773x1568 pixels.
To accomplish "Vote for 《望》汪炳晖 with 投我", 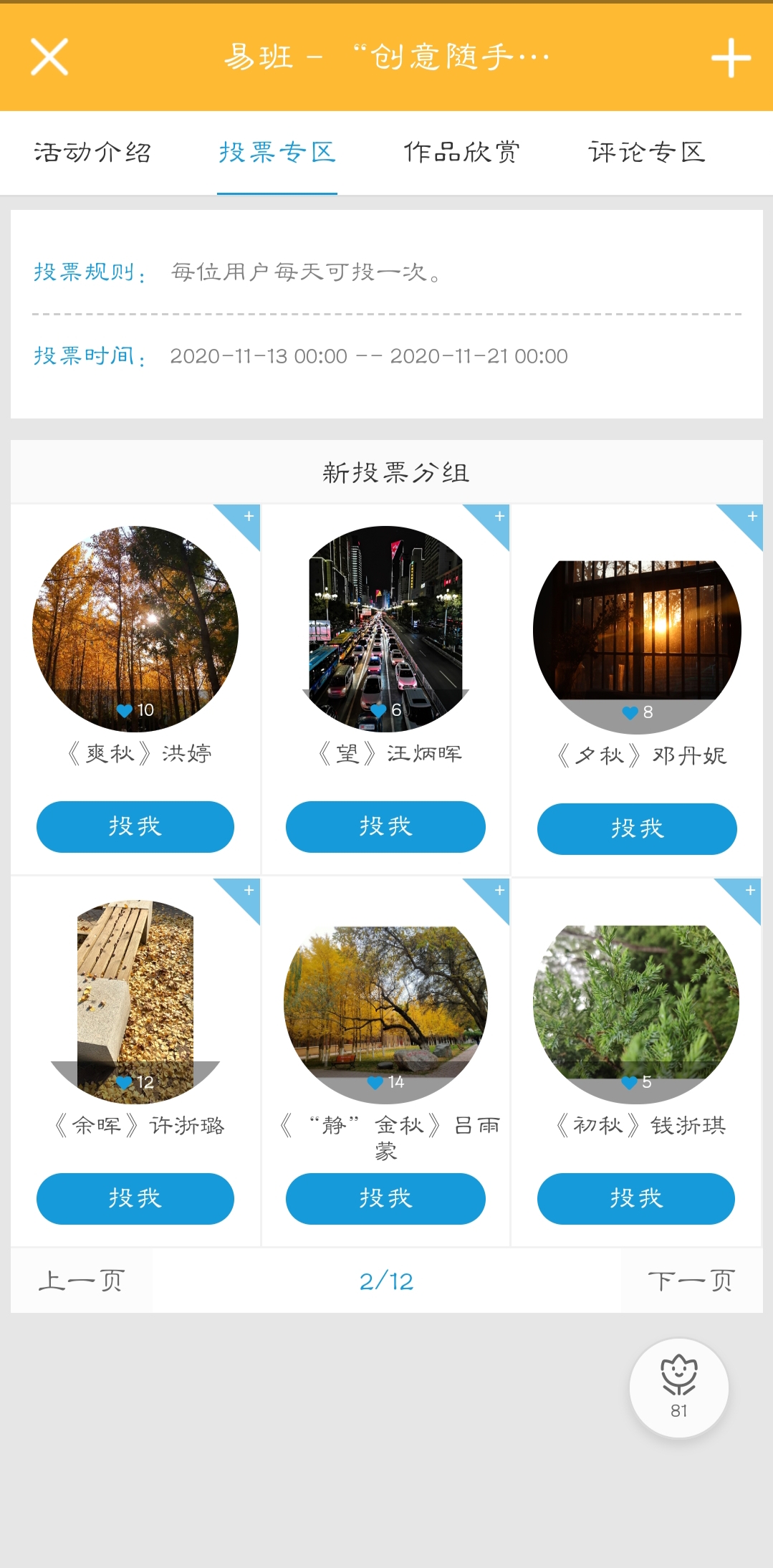I will [385, 826].
